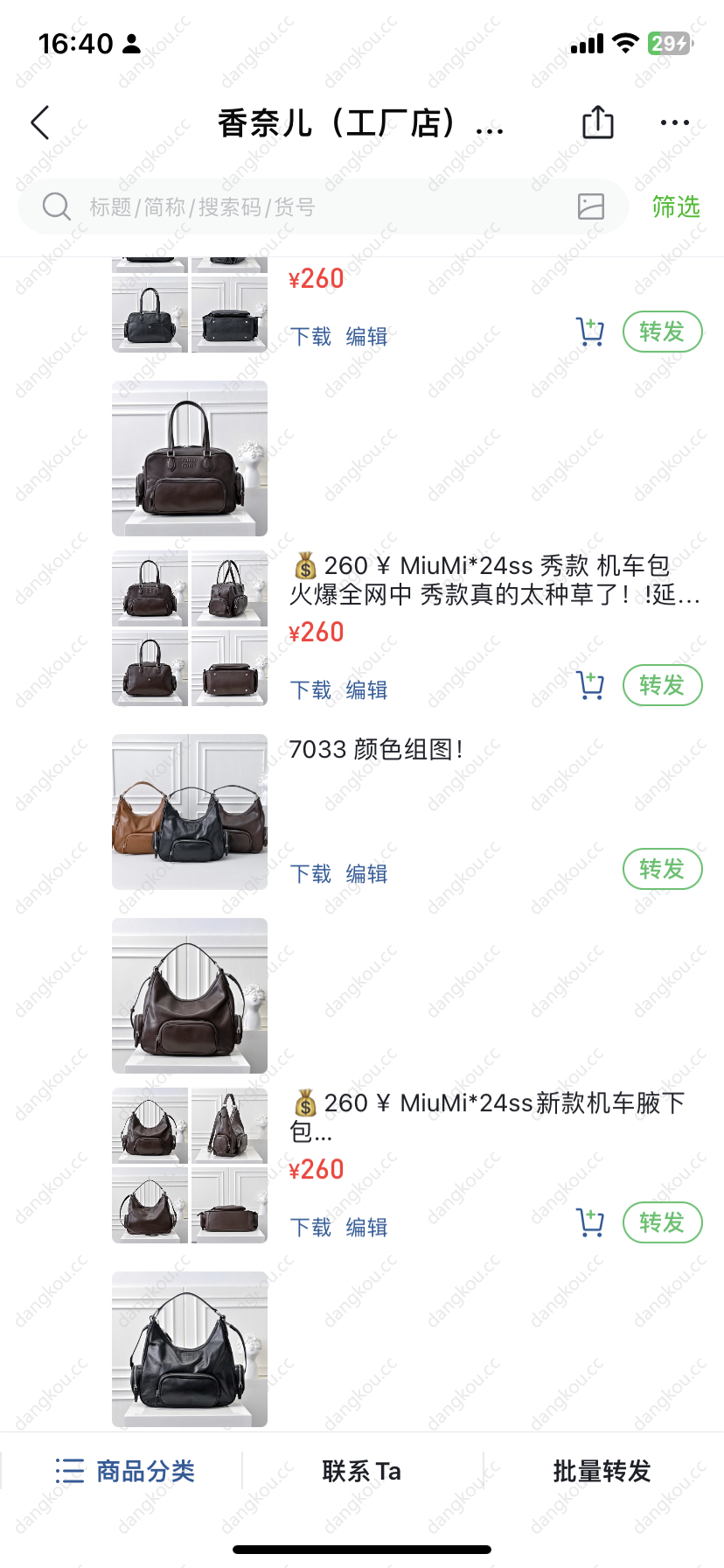
Task: Download the 7033 颜色组图 image
Action: tap(310, 874)
